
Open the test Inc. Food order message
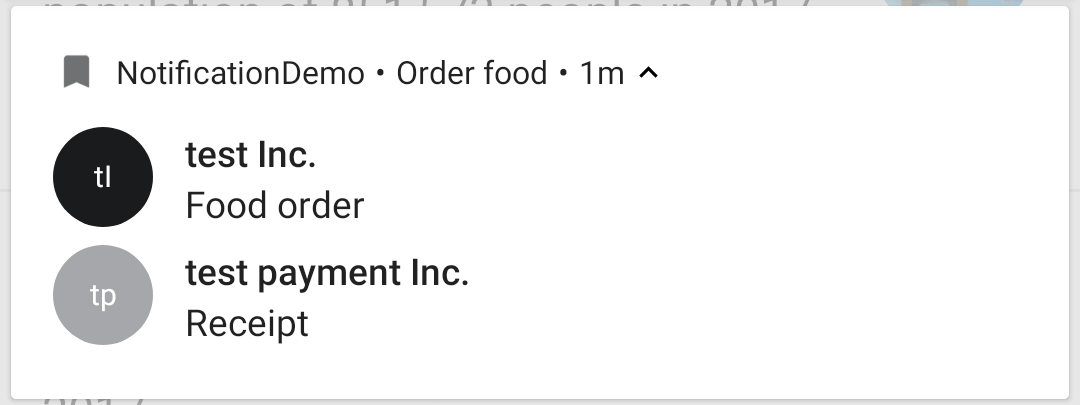[275, 180]
